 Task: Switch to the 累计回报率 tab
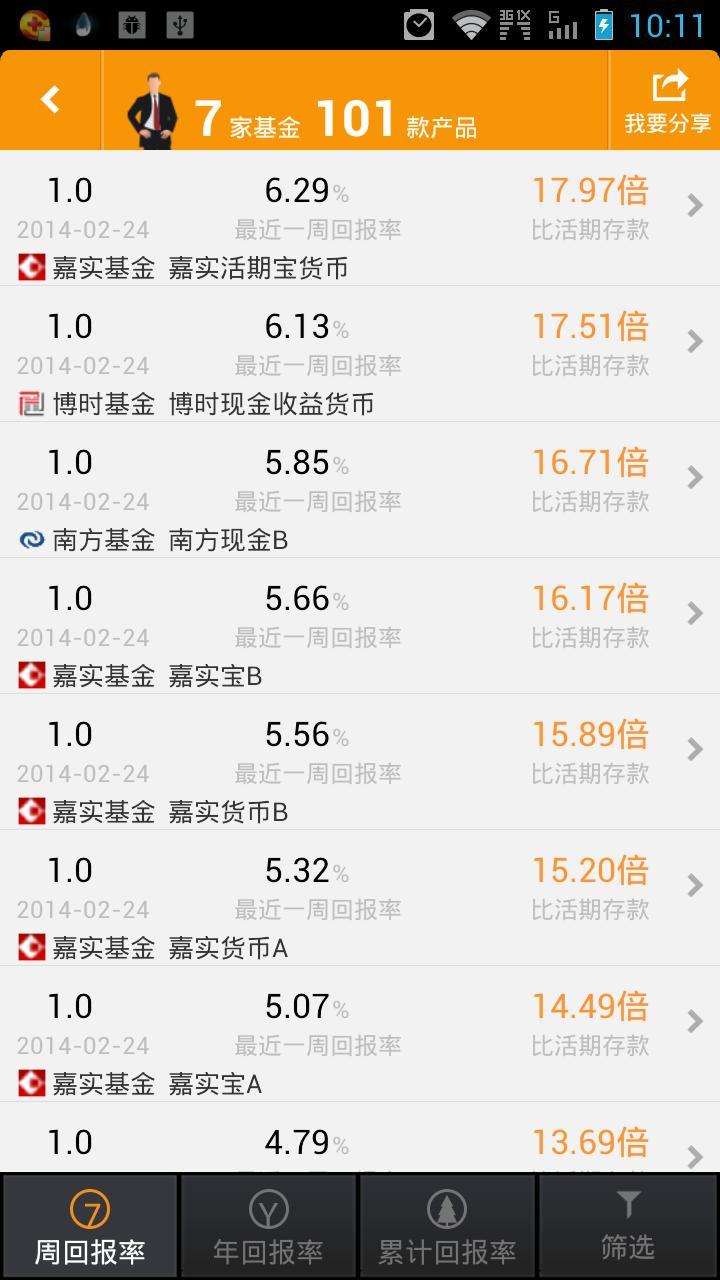tap(447, 1227)
